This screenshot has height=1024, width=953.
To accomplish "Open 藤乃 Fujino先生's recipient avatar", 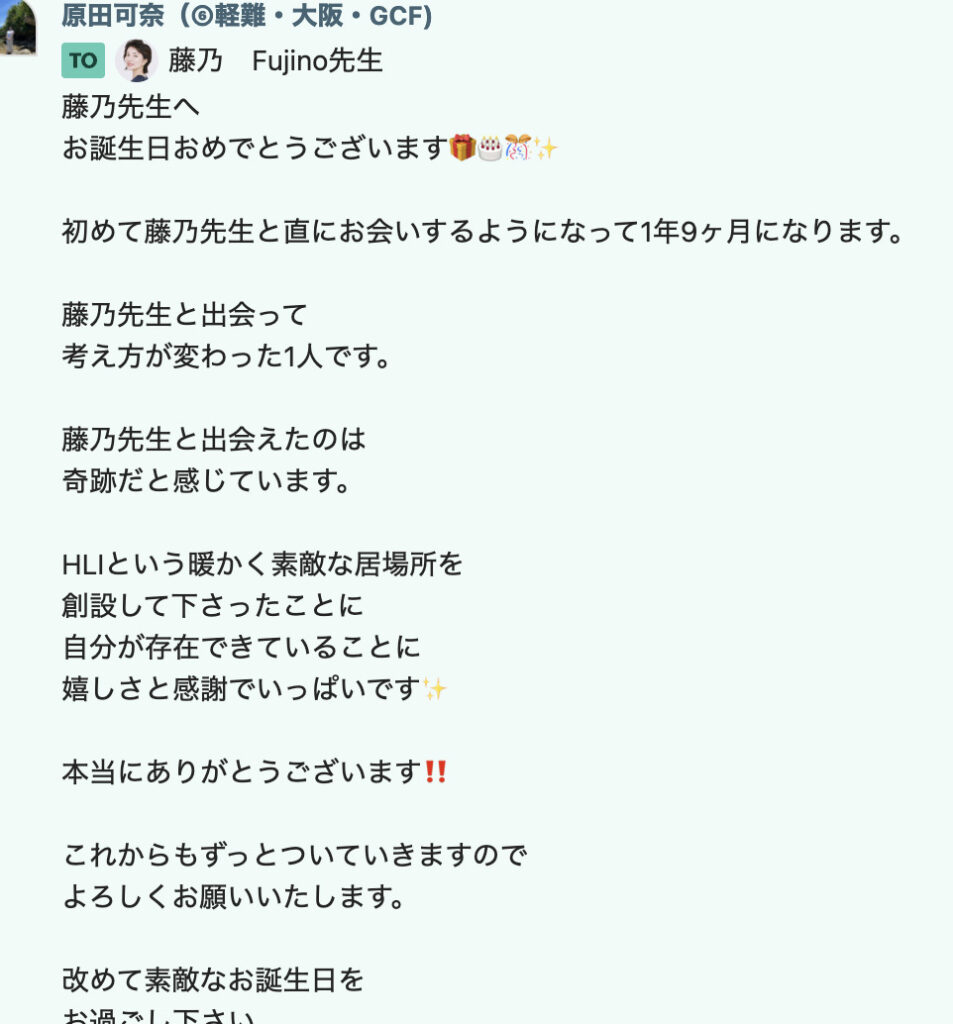I will [x=136, y=61].
